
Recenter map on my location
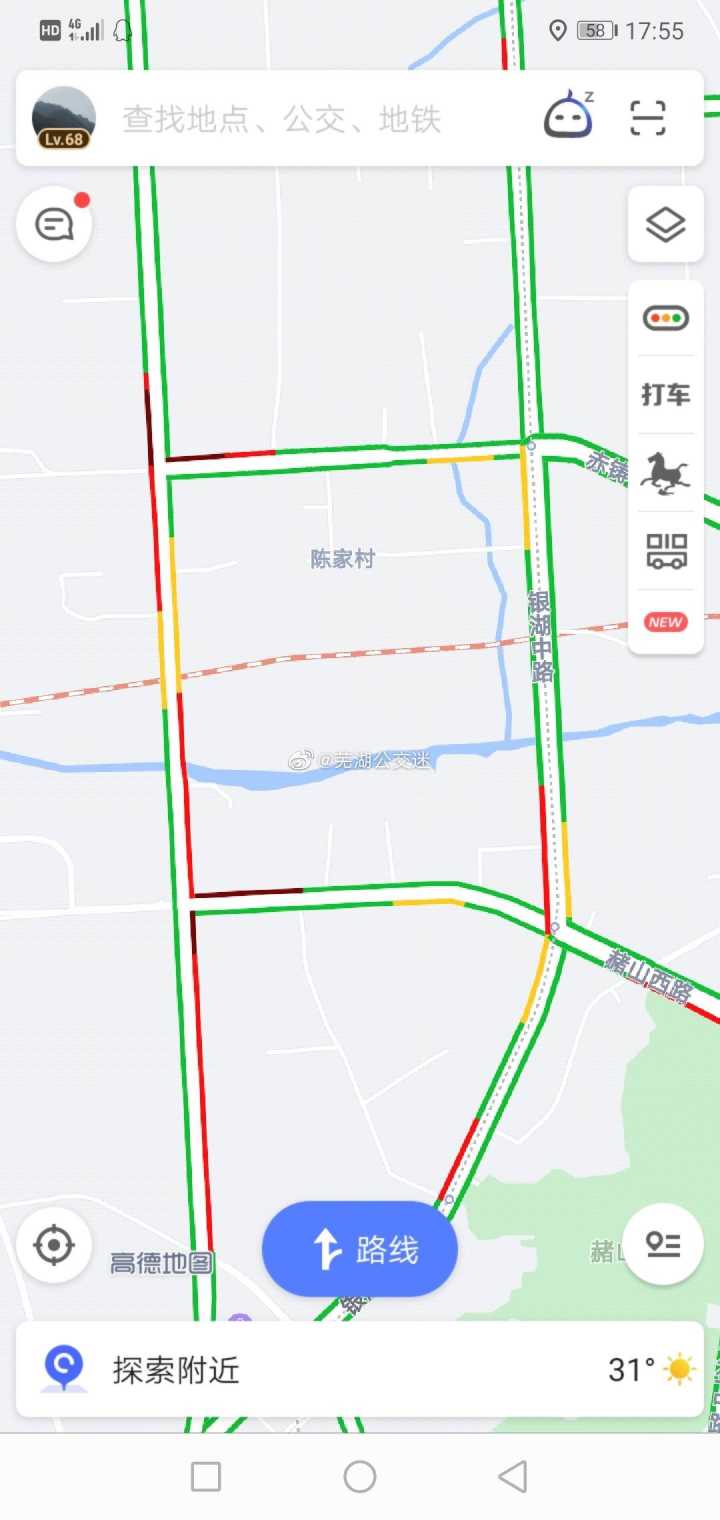pyautogui.click(x=54, y=1246)
